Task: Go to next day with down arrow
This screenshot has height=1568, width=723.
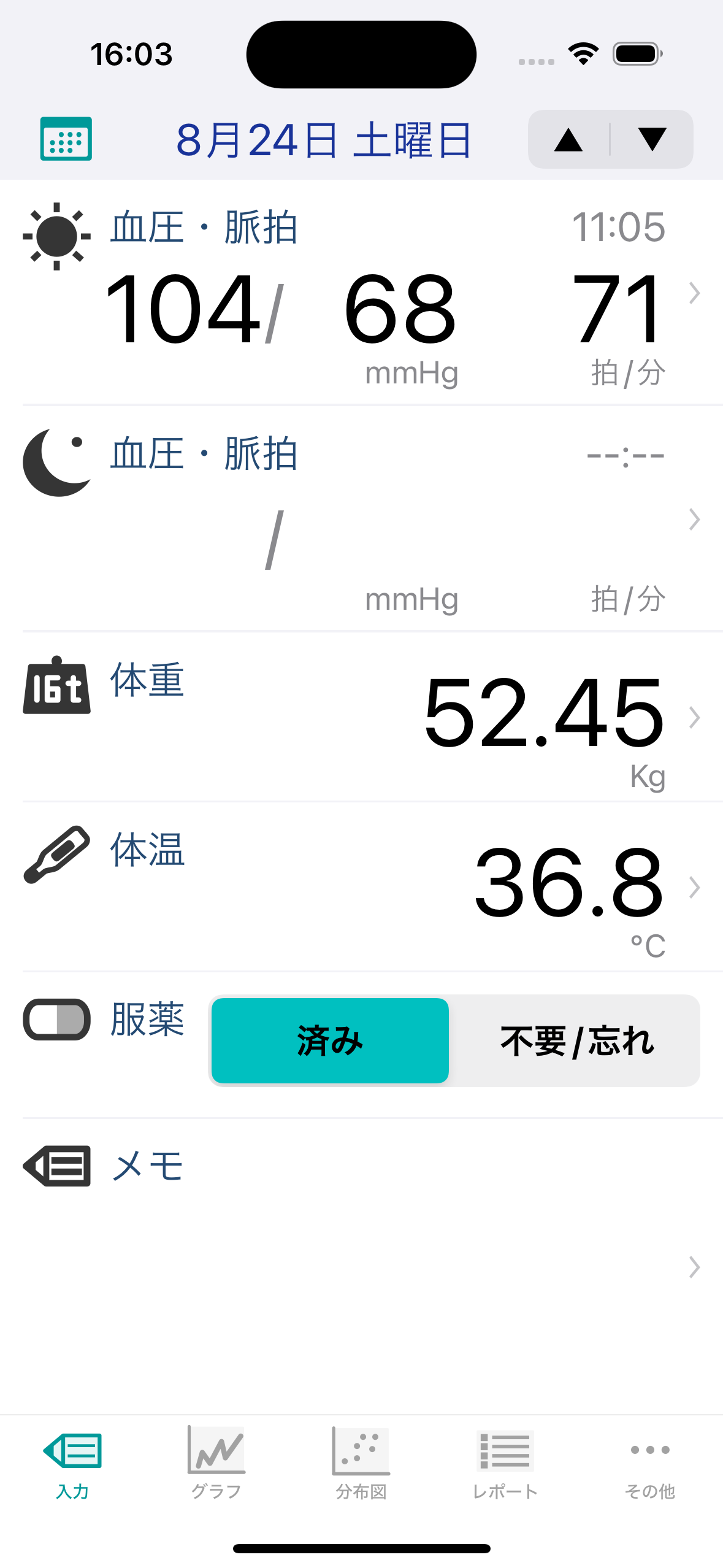Action: [x=652, y=140]
